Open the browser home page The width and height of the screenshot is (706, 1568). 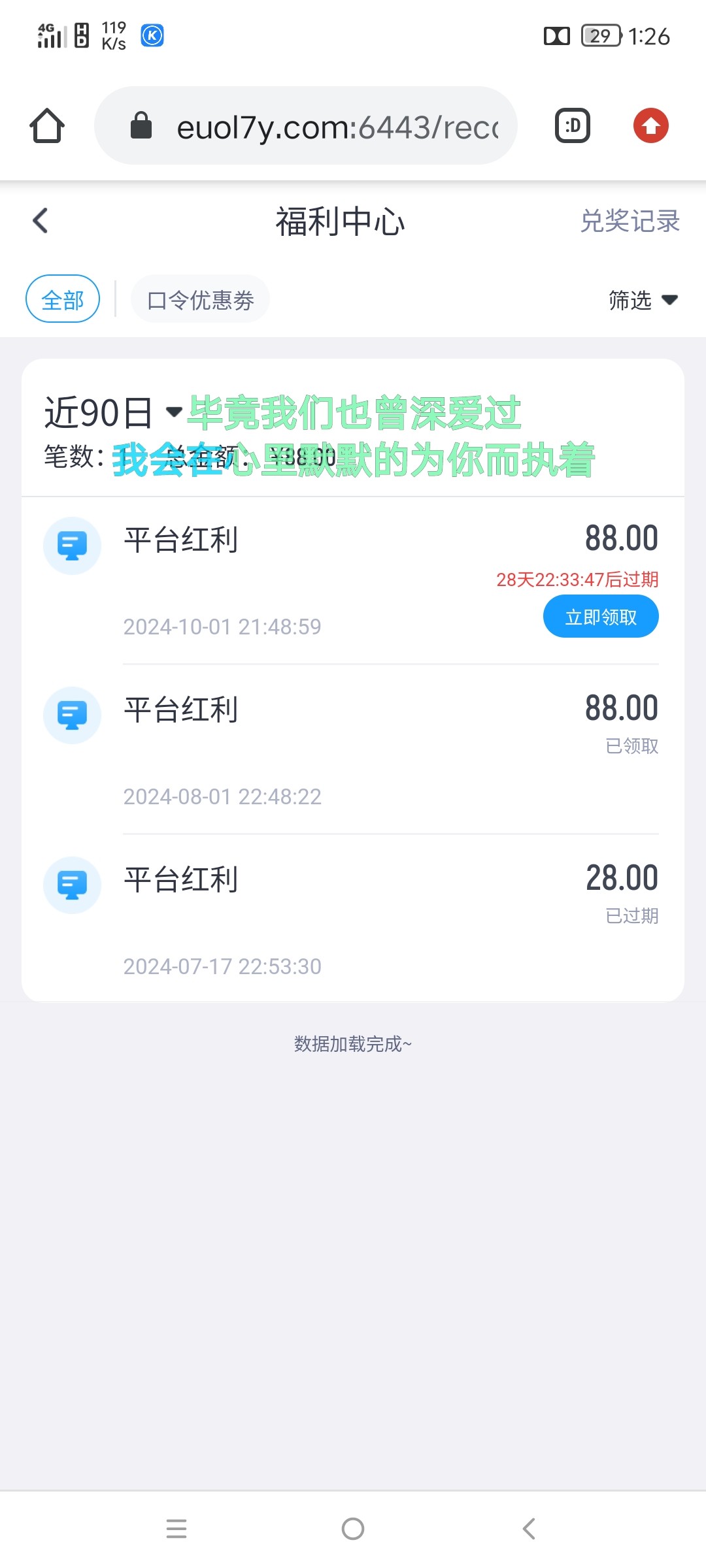[47, 125]
